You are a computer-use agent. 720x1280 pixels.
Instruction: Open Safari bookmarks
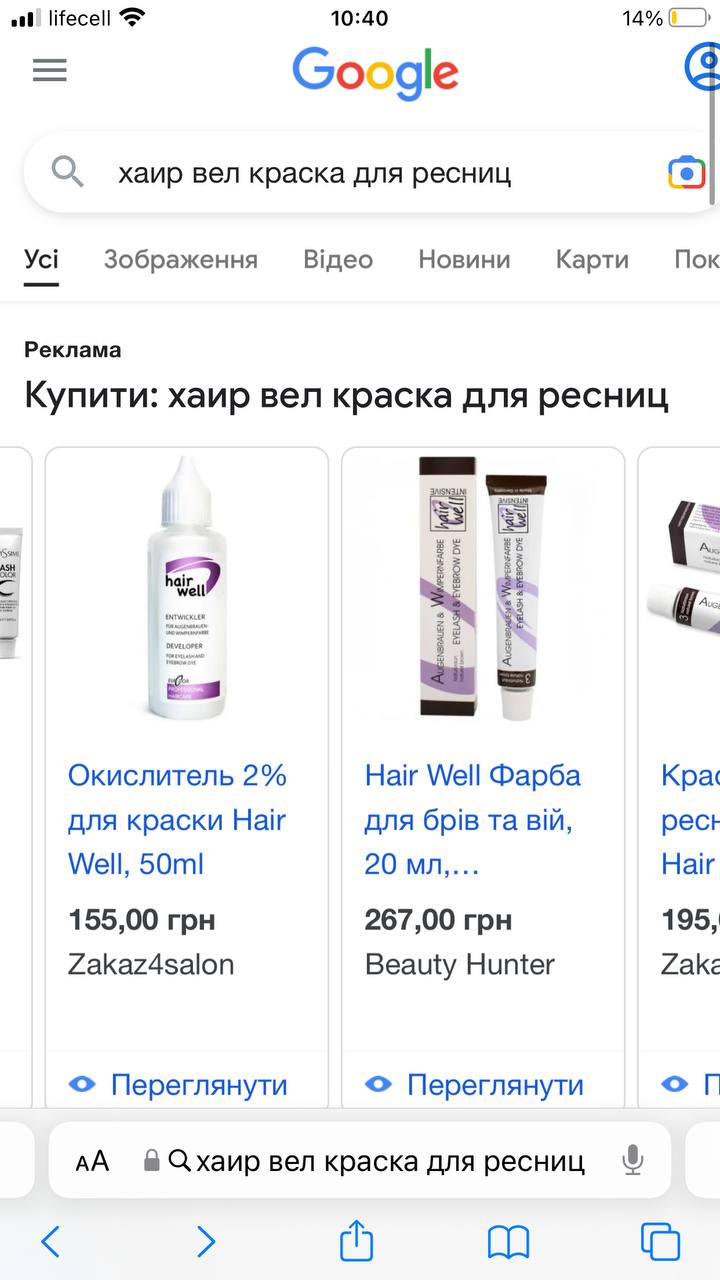tap(508, 1242)
